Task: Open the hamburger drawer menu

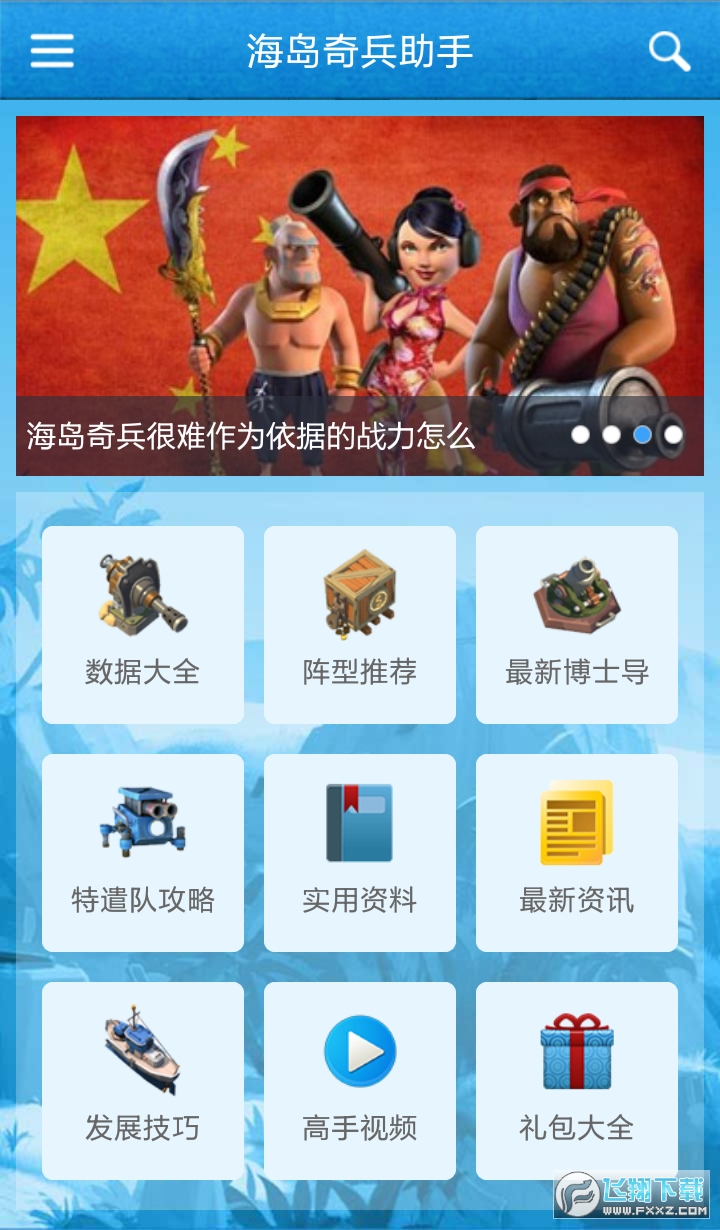Action: [x=52, y=50]
